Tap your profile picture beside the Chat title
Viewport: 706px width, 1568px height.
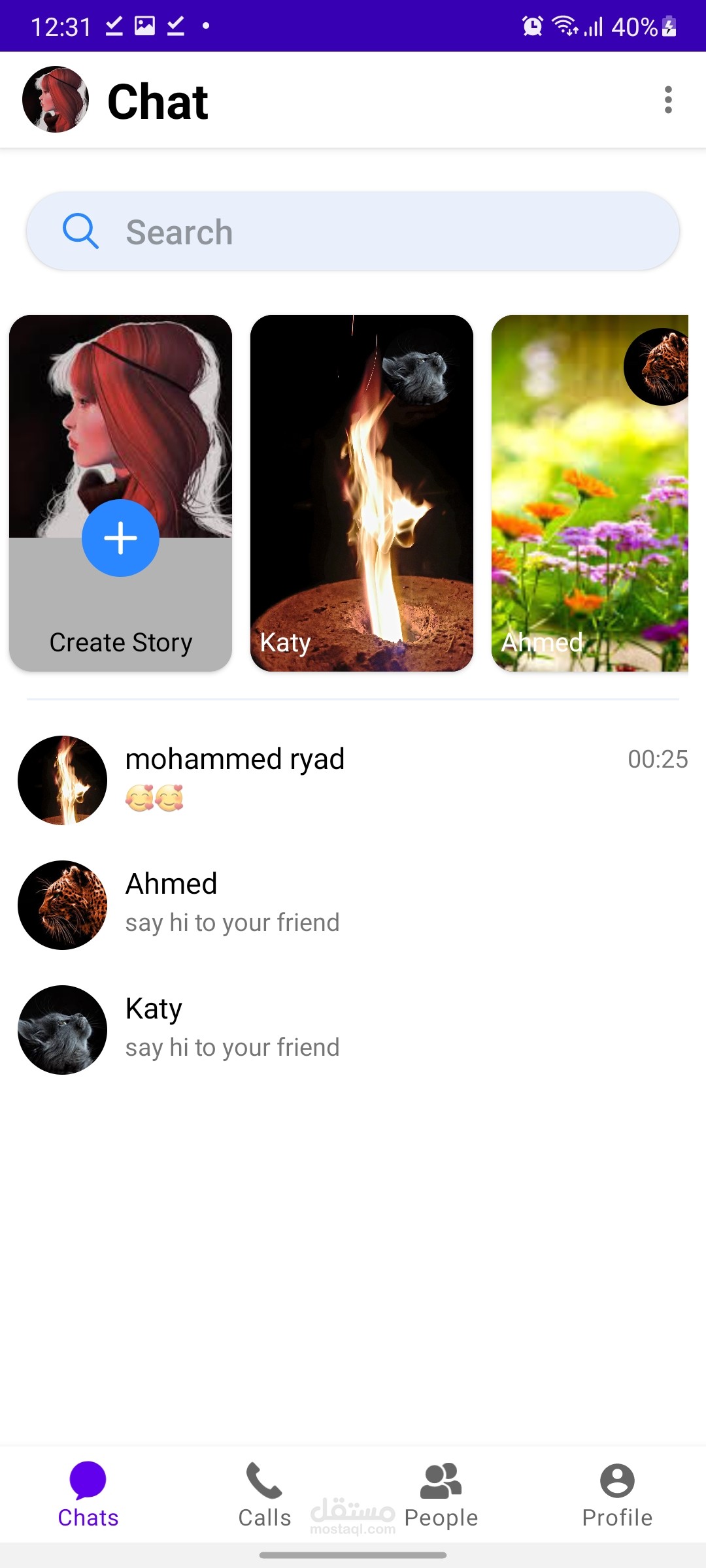point(56,99)
